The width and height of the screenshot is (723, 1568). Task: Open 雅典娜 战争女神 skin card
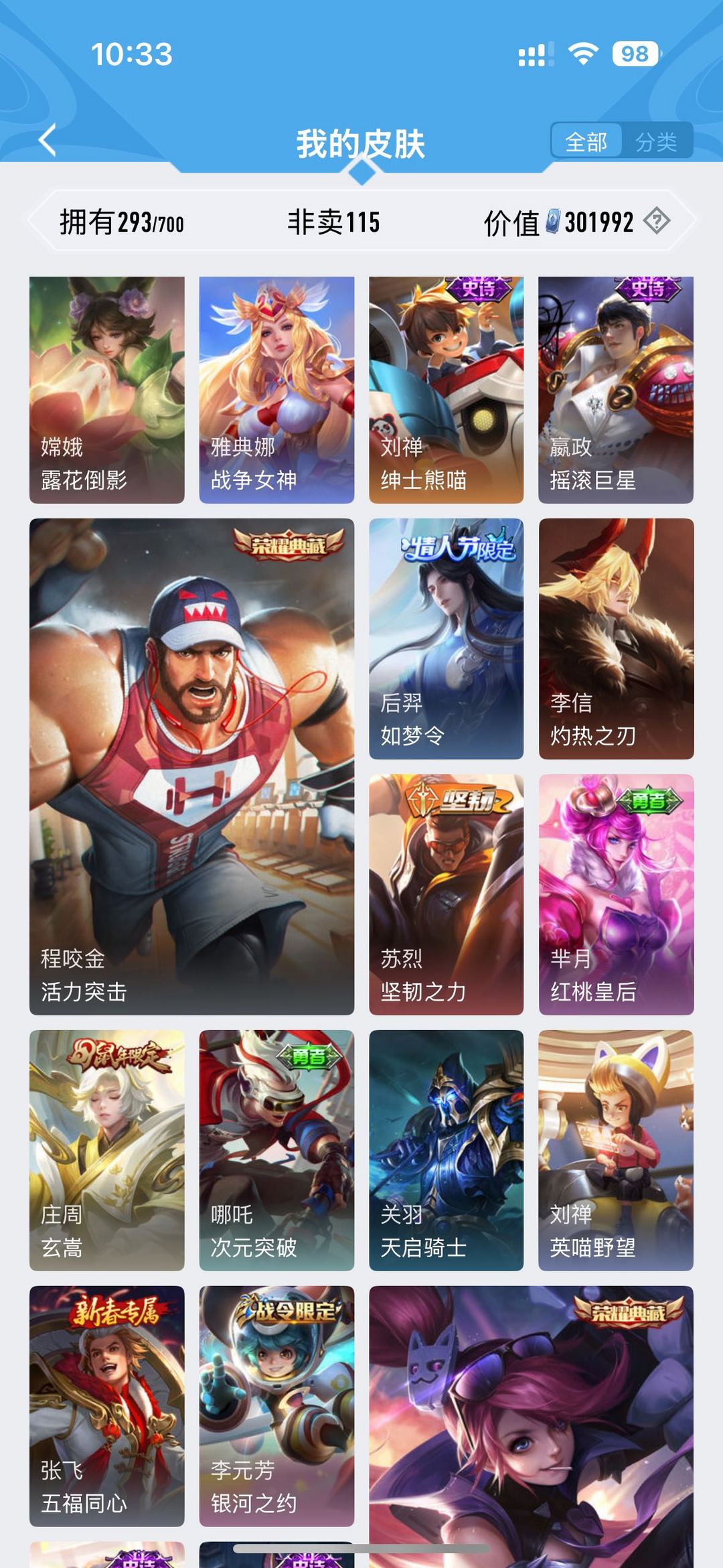point(276,390)
